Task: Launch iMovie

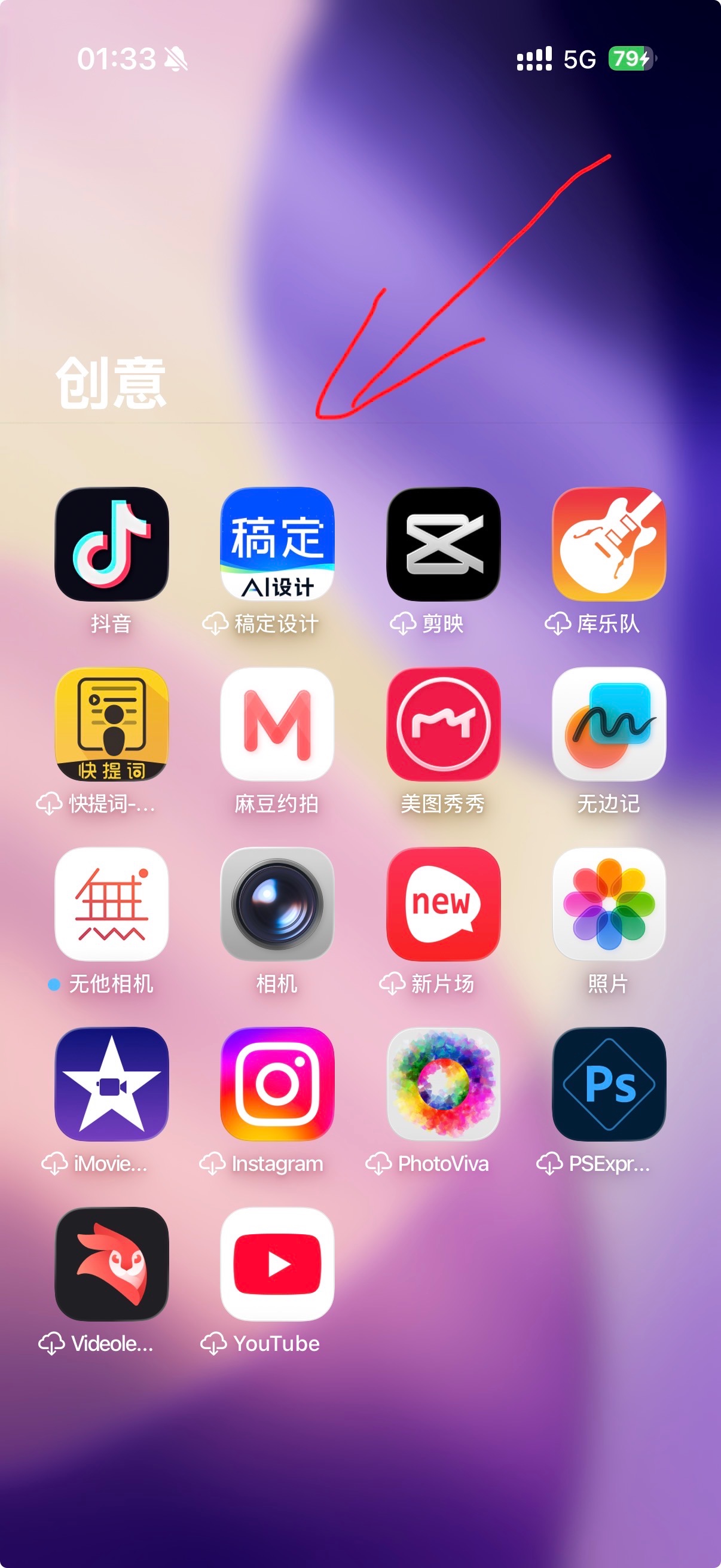Action: pos(111,1084)
